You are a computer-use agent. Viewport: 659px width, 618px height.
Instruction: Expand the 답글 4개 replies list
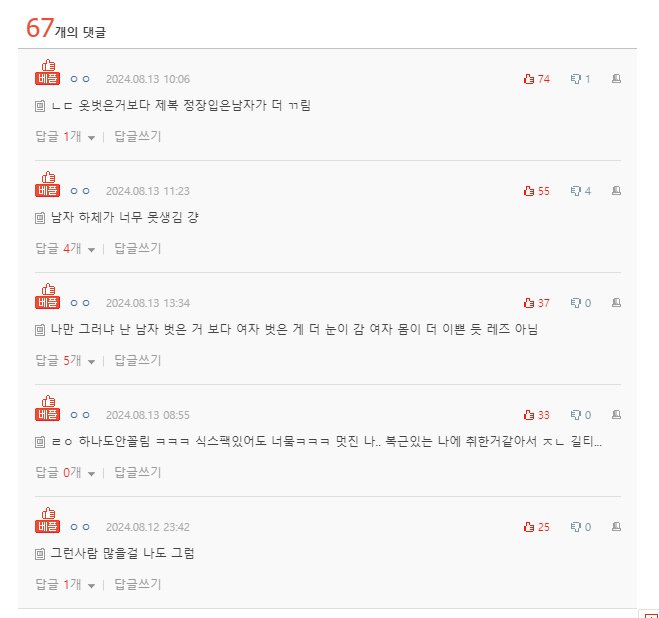click(x=64, y=248)
